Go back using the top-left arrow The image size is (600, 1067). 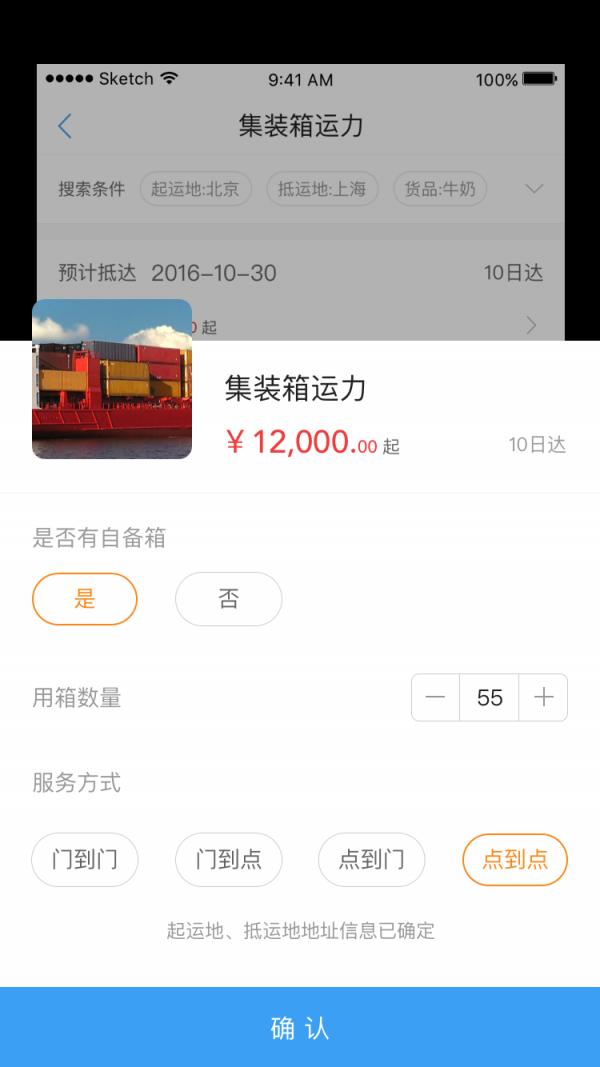pos(65,126)
